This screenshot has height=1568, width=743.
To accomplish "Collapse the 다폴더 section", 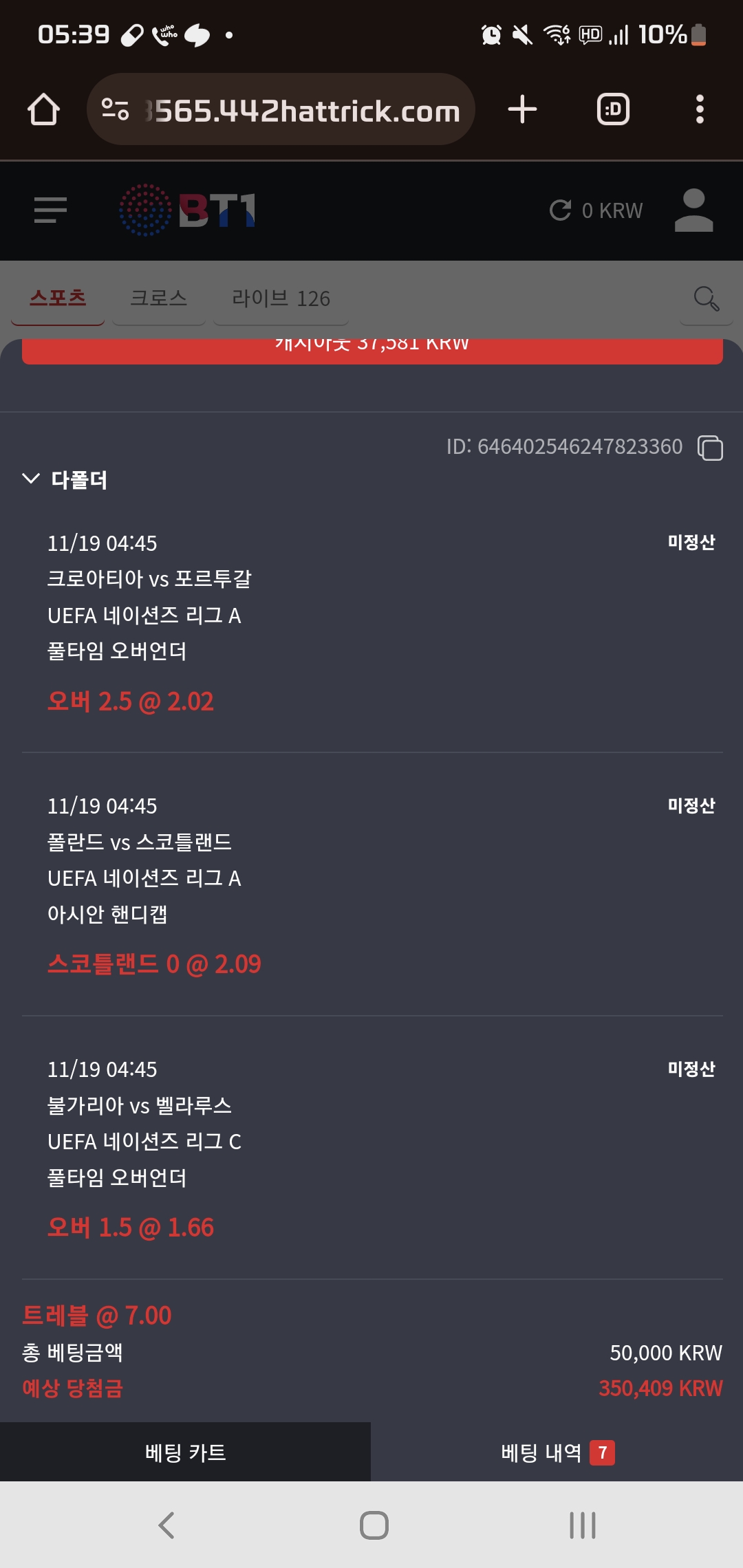I will click(x=32, y=479).
